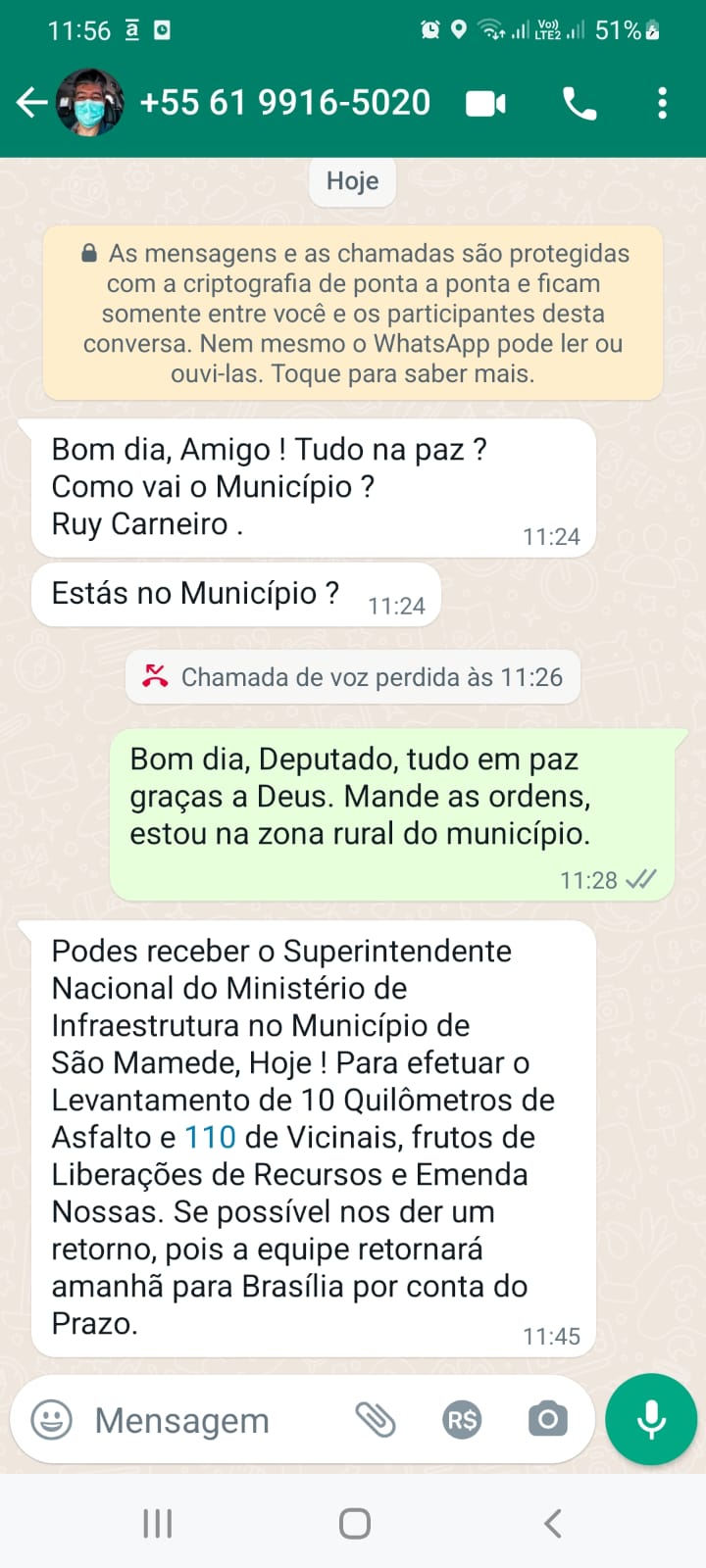Focus the Mensagem text field

coord(206,1420)
